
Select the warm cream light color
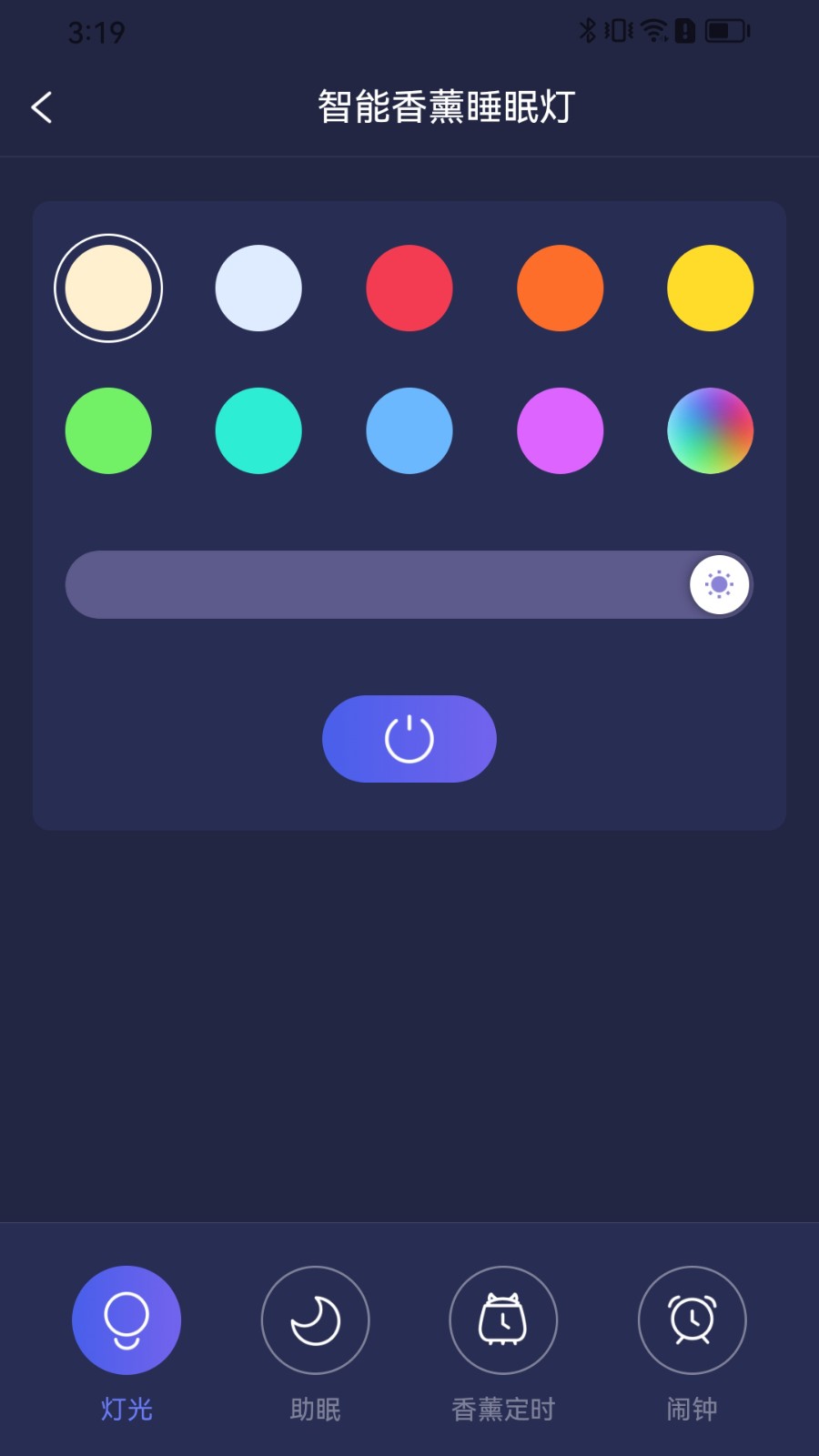point(108,288)
